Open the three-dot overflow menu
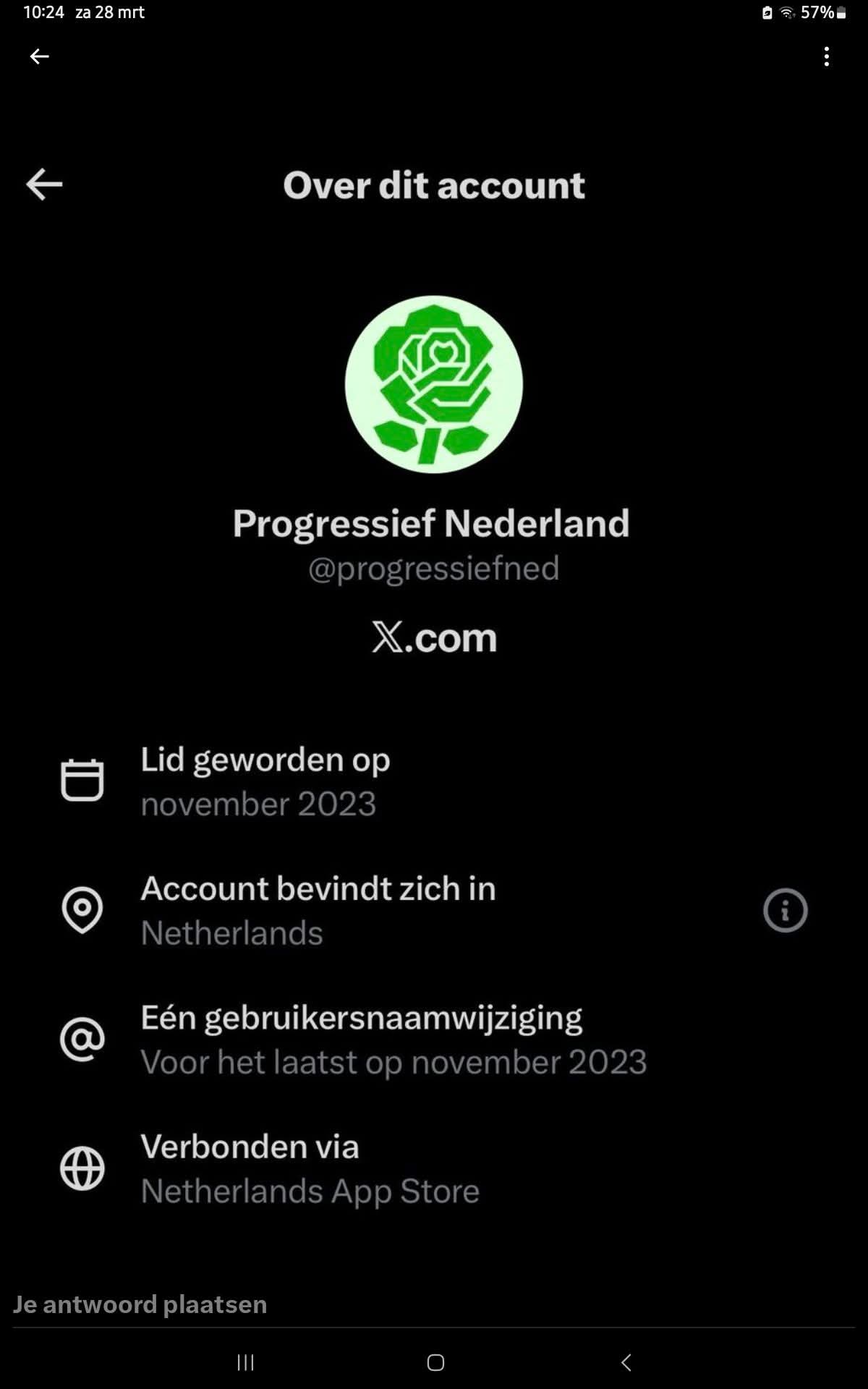 coord(826,56)
